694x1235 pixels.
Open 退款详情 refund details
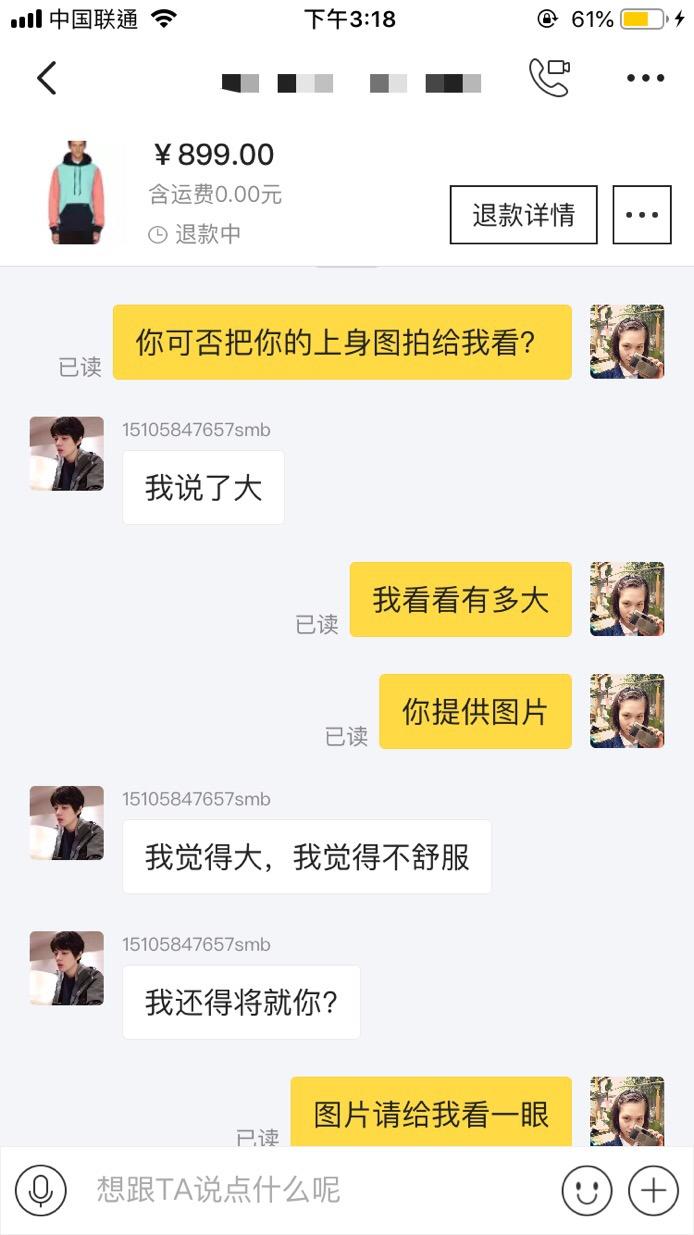pyautogui.click(x=523, y=215)
